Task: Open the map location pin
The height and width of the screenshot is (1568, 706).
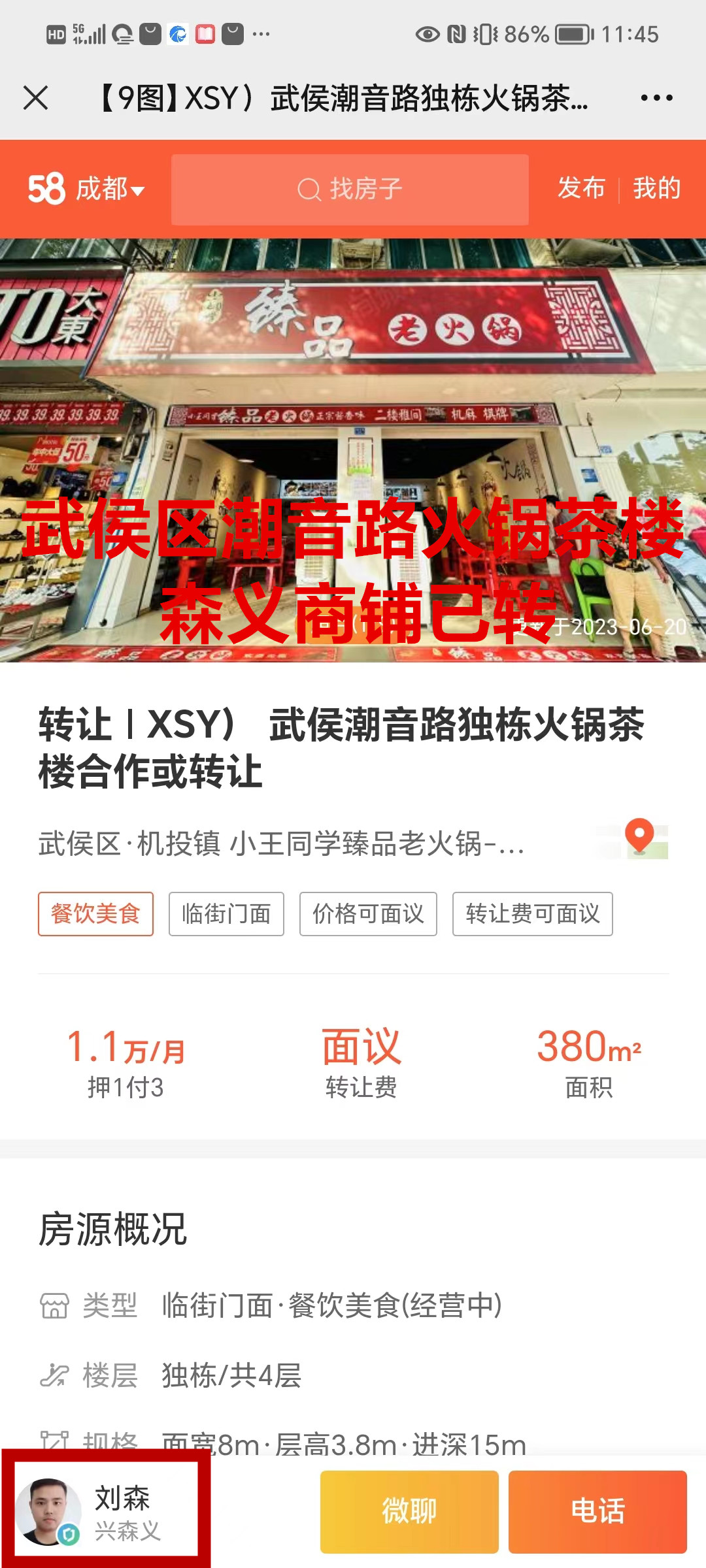Action: [638, 839]
